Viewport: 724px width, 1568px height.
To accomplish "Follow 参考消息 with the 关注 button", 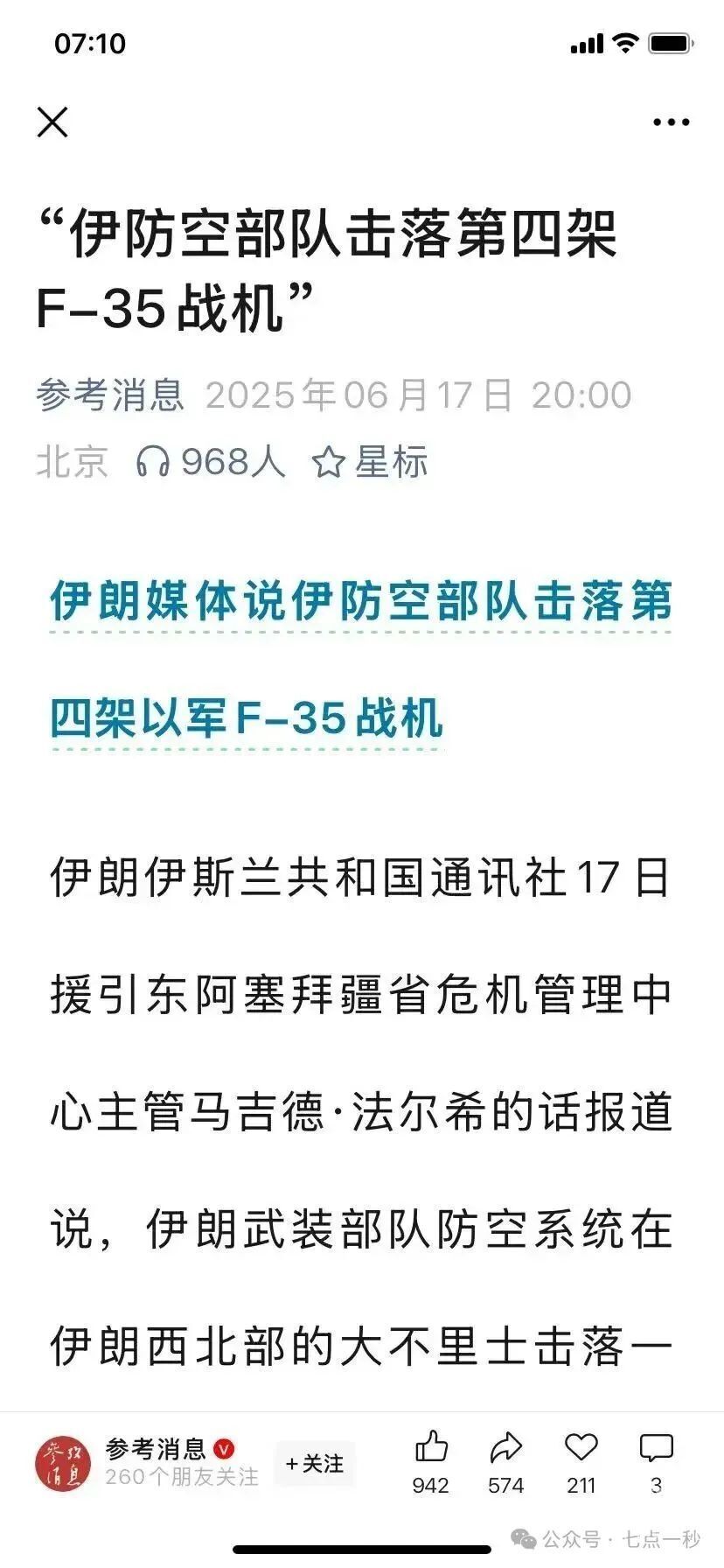I will click(315, 1463).
